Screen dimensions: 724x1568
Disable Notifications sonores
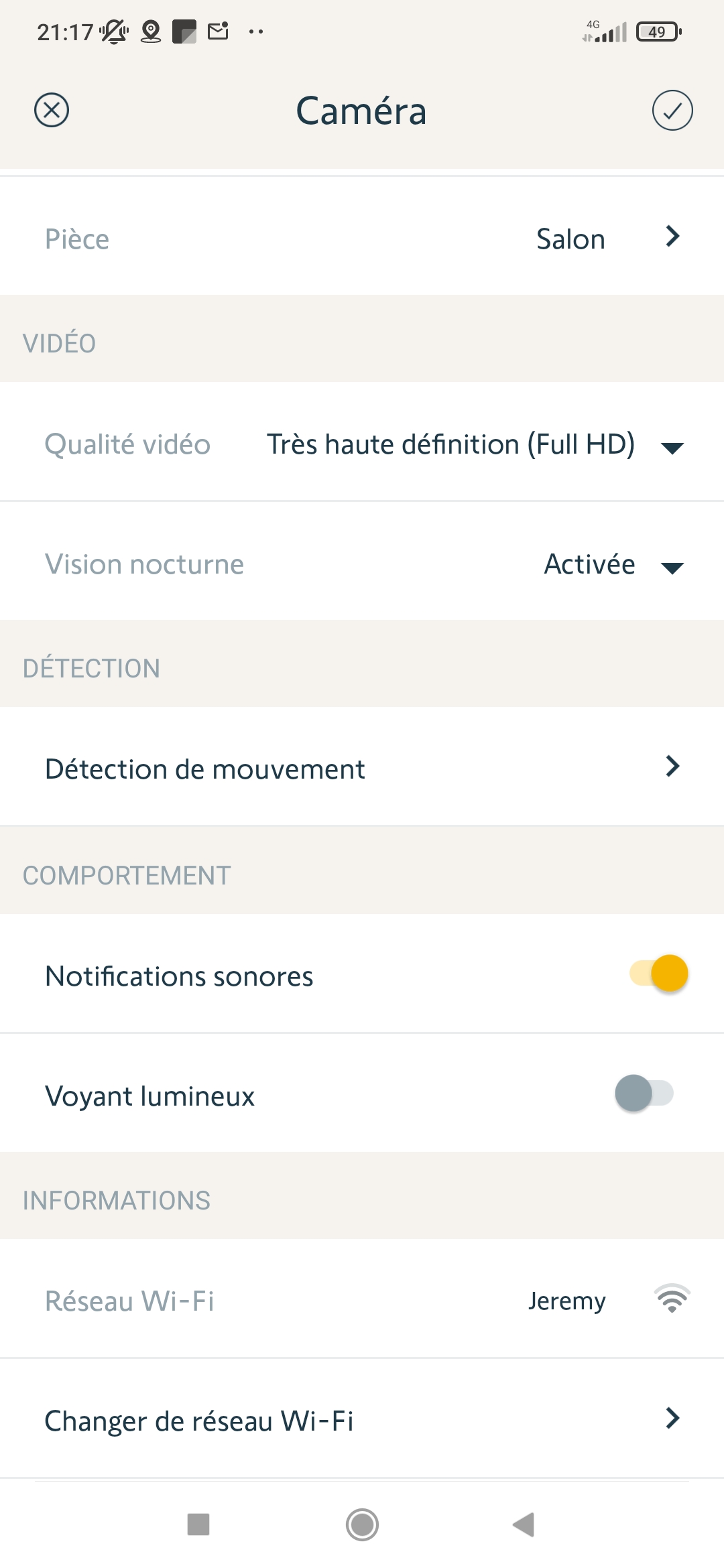coord(658,974)
